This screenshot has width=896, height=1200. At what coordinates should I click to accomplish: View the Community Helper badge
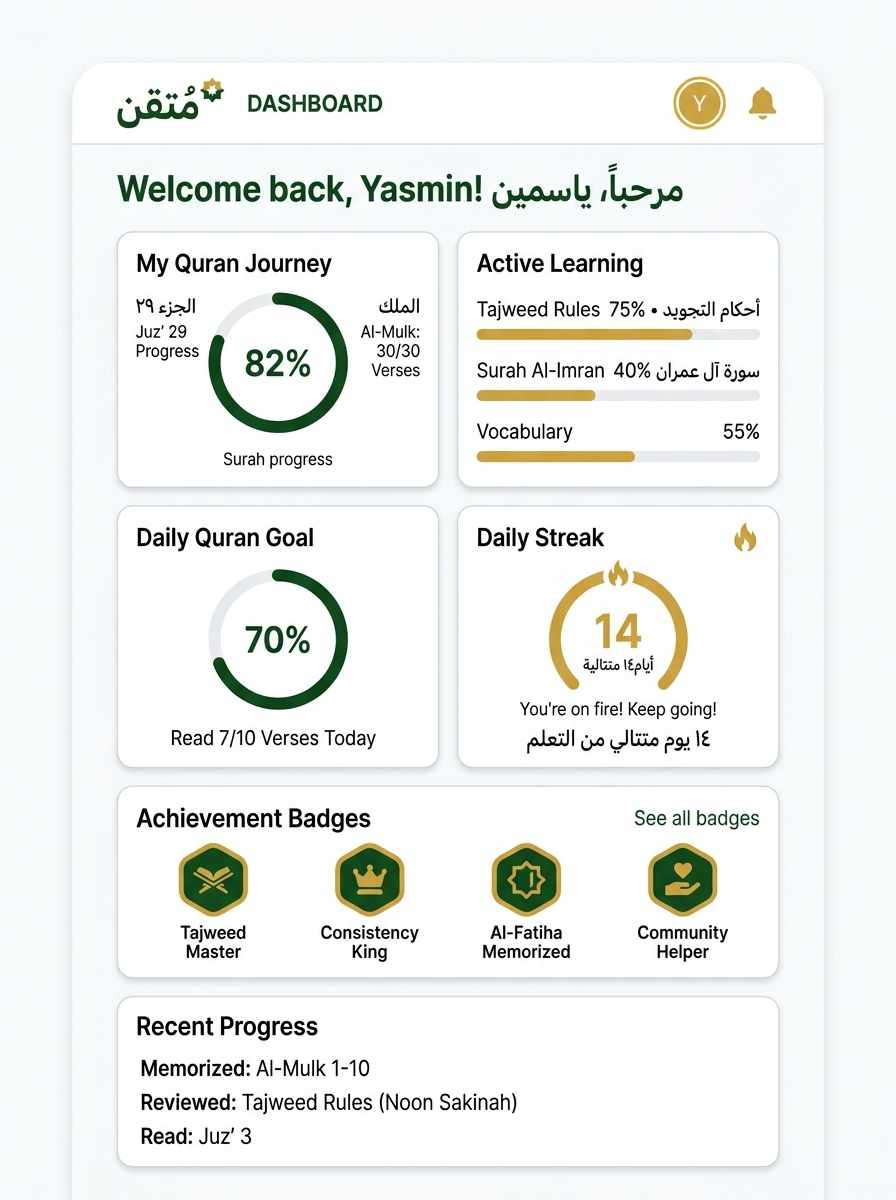[x=683, y=902]
